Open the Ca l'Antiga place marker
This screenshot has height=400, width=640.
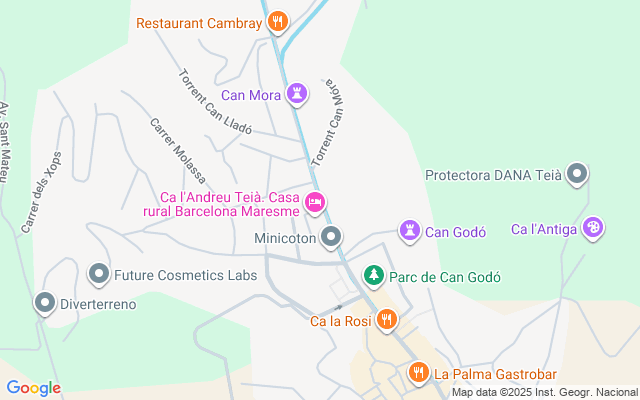[593, 229]
